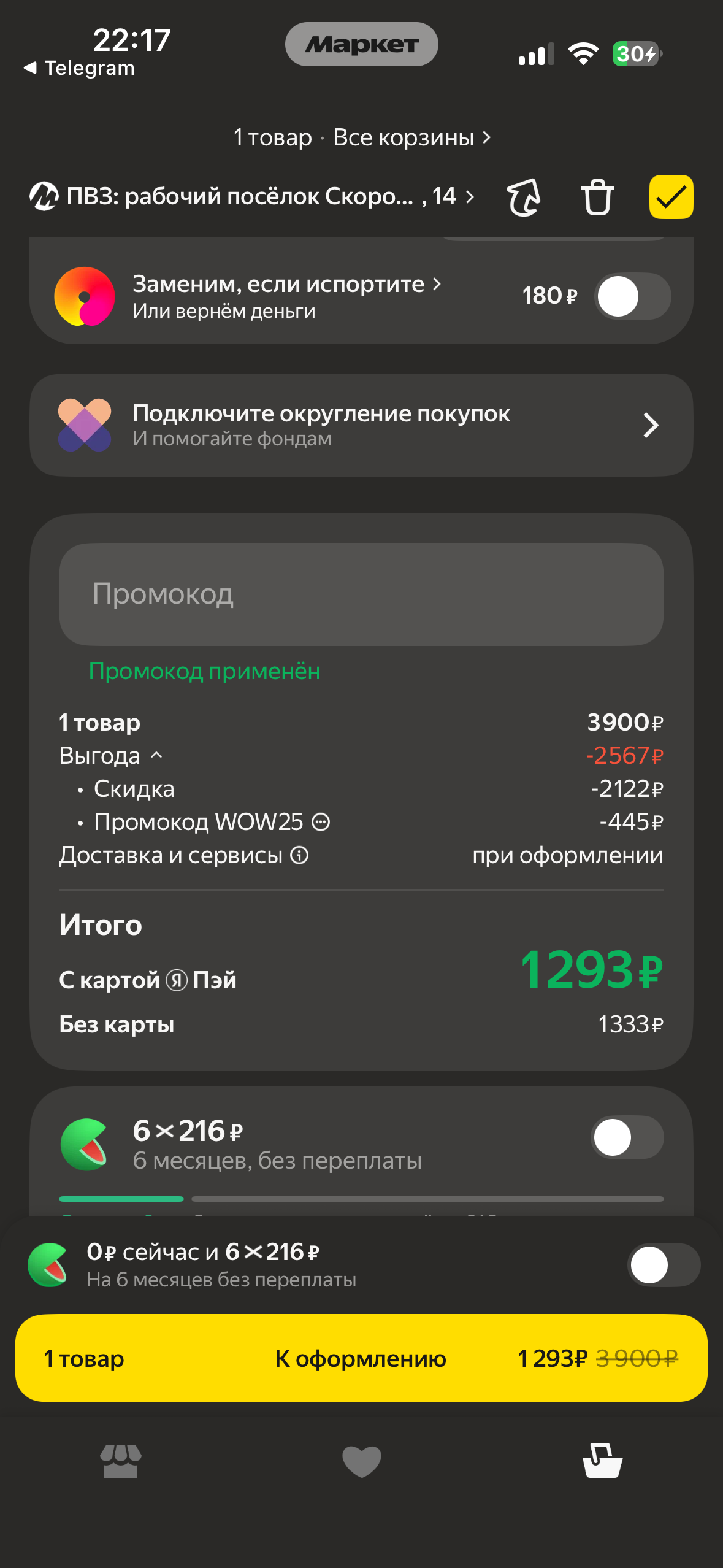Image resolution: width=723 pixels, height=1568 pixels.
Task: Open the cart tab
Action: [602, 1461]
